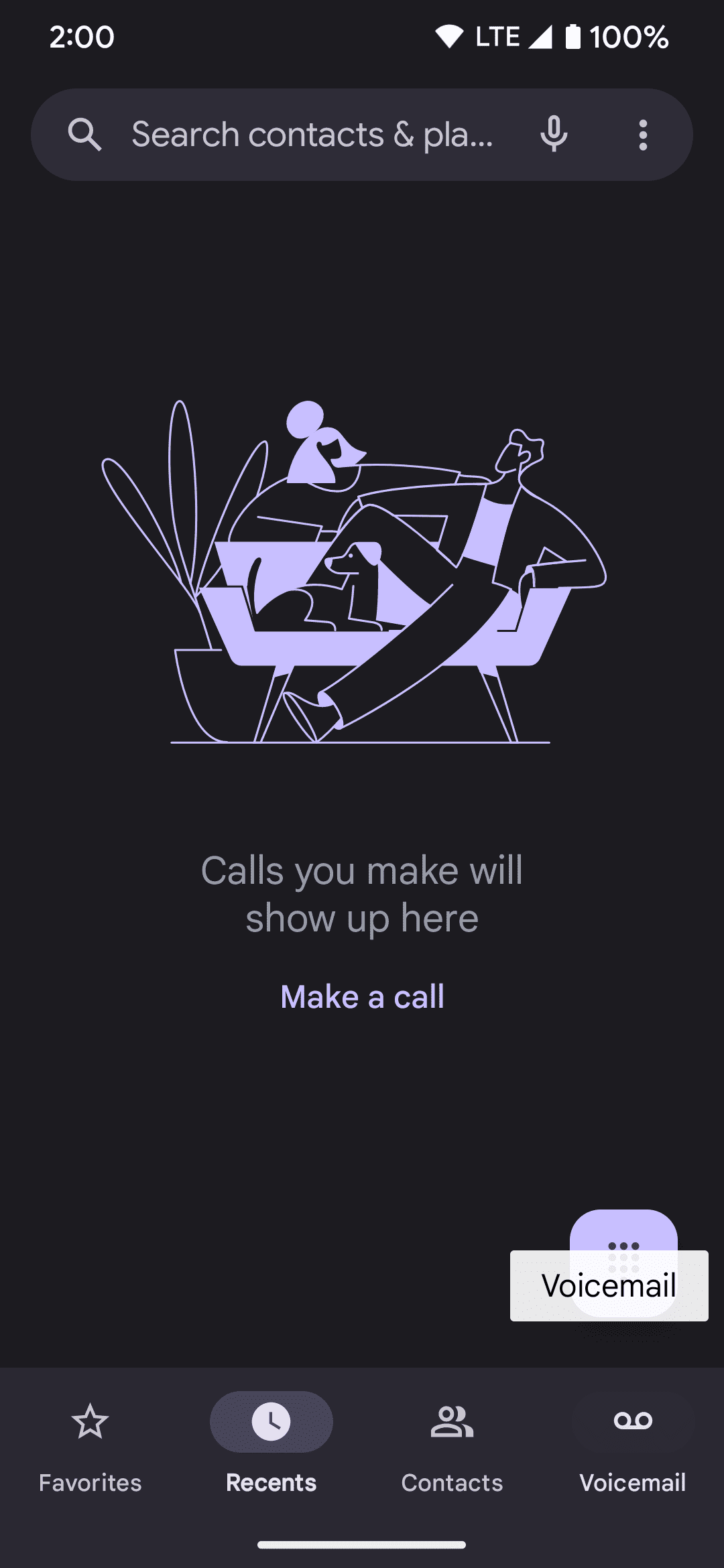Tap the Make a call link

tap(362, 996)
